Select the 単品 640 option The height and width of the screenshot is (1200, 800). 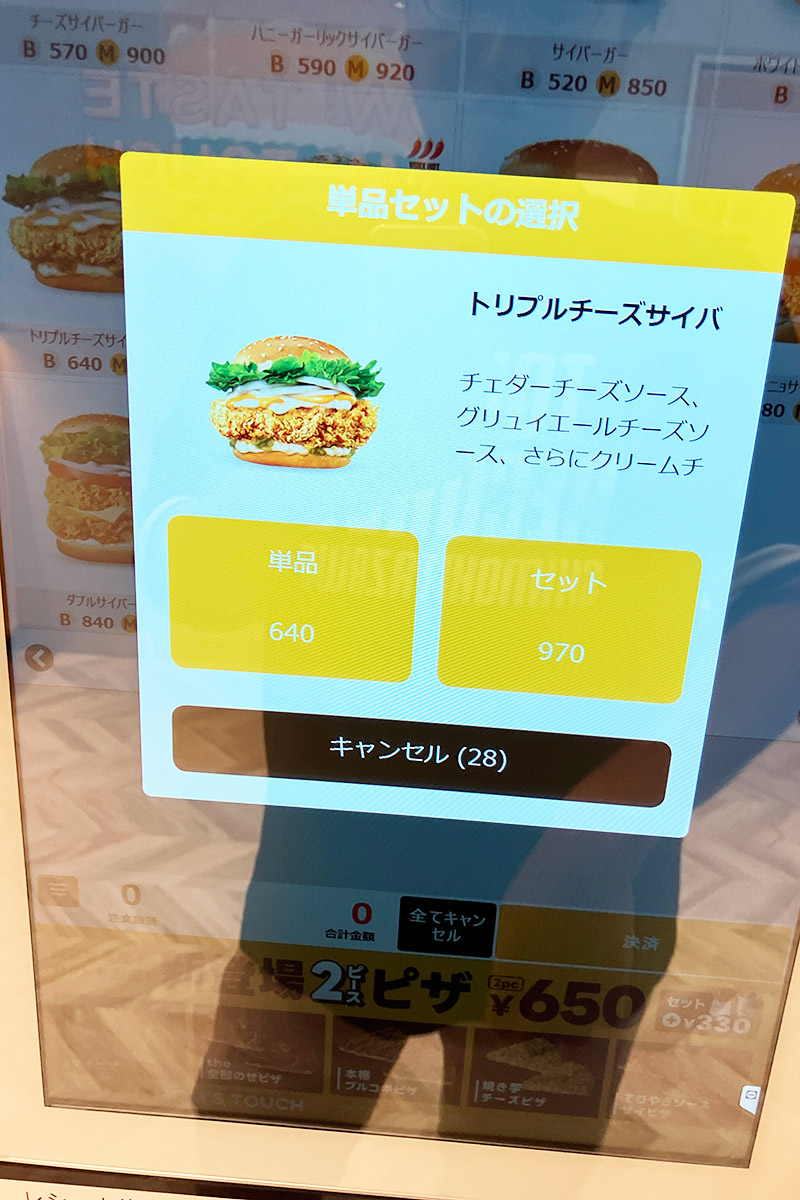click(293, 597)
